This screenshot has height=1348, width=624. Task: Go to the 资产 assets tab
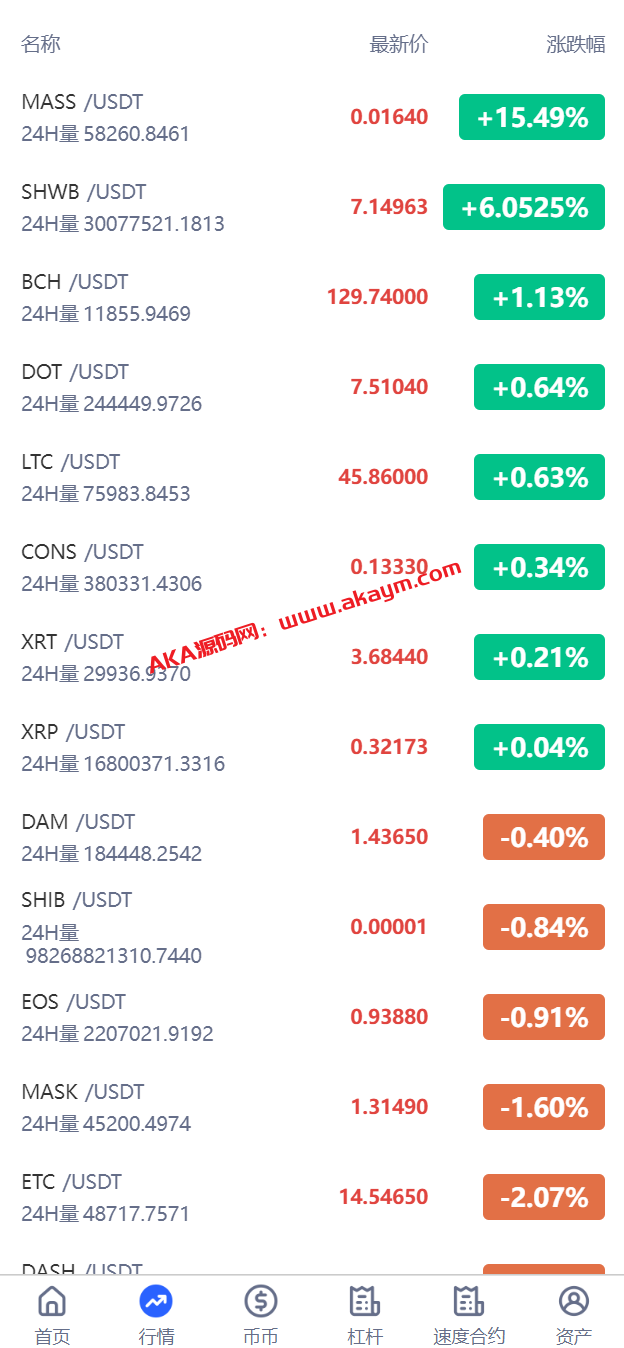(574, 1314)
